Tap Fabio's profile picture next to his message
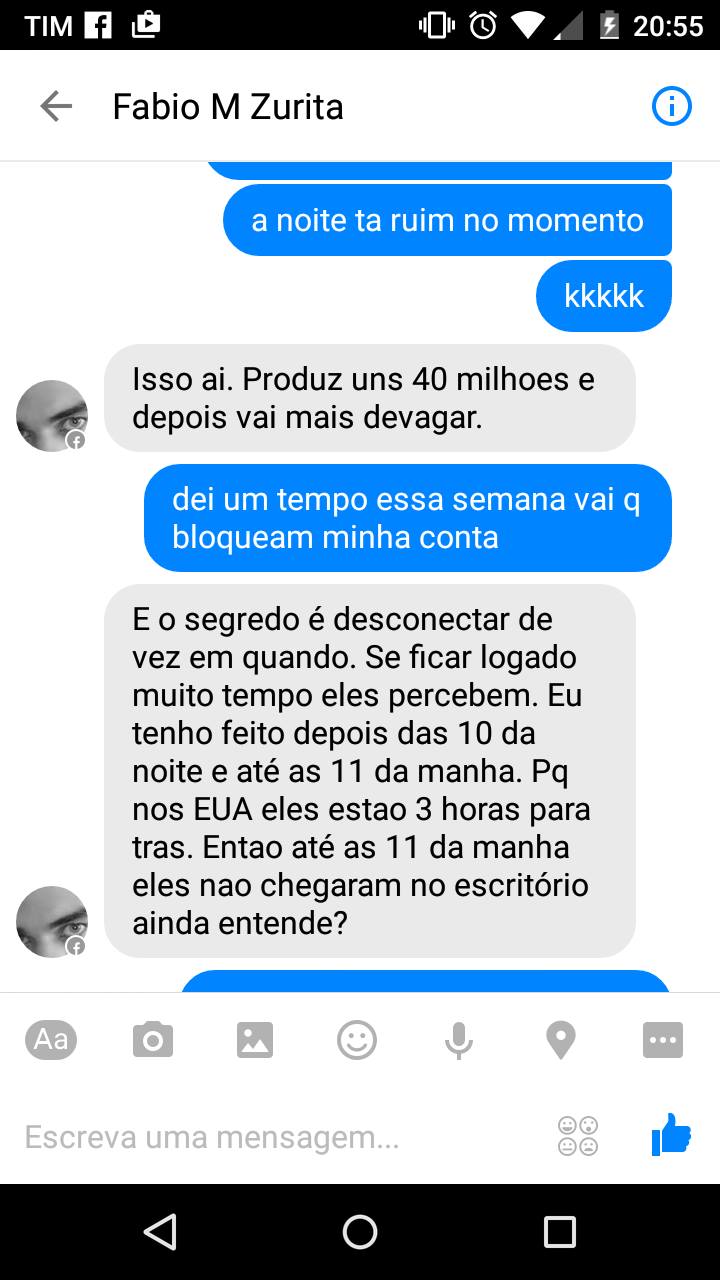Screen dimensions: 720x1280 (x=51, y=415)
